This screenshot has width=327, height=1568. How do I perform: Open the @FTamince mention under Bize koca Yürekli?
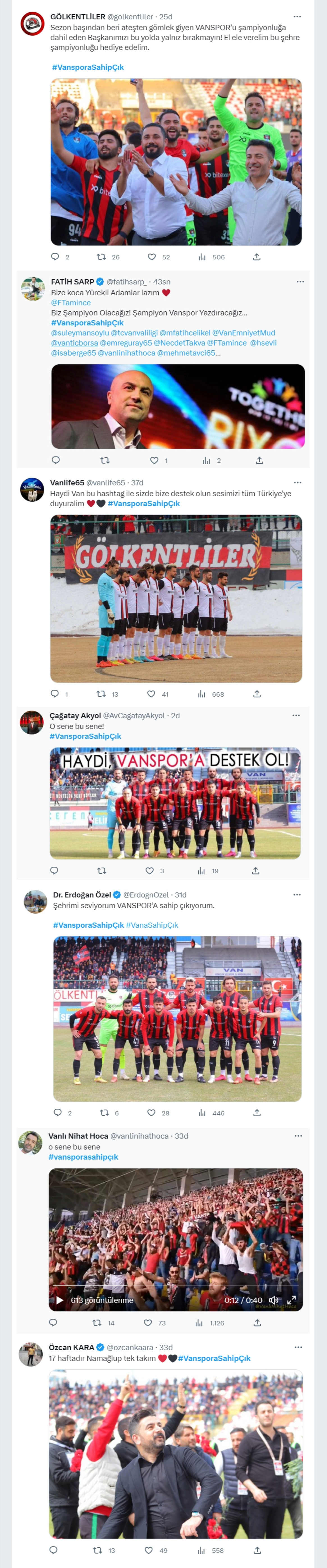tap(71, 303)
